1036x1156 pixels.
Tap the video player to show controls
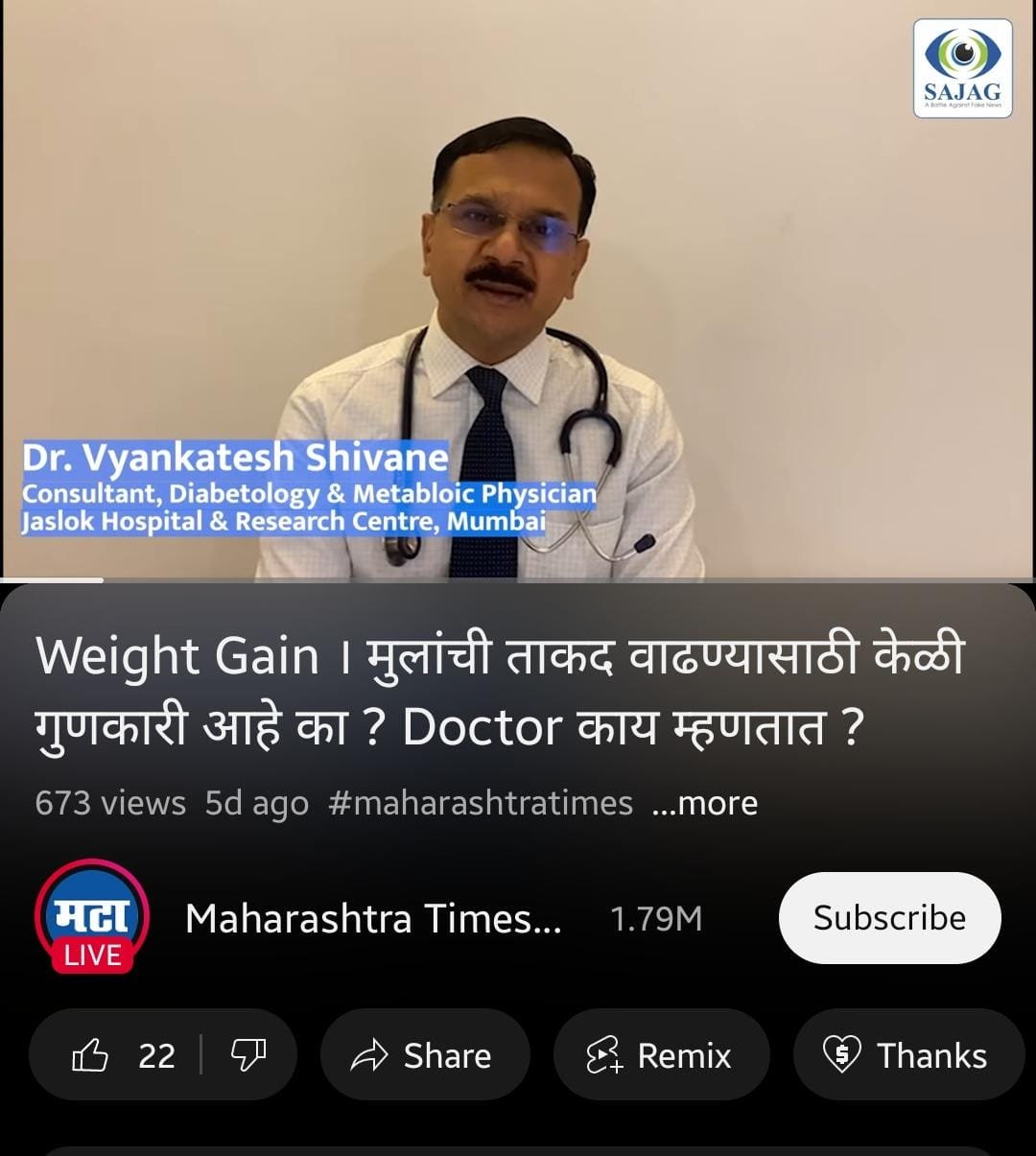tap(518, 288)
